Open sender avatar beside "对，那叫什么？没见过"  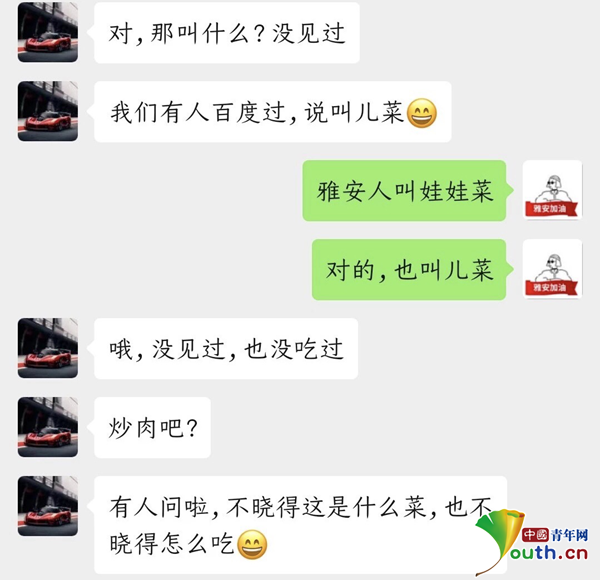(48, 32)
